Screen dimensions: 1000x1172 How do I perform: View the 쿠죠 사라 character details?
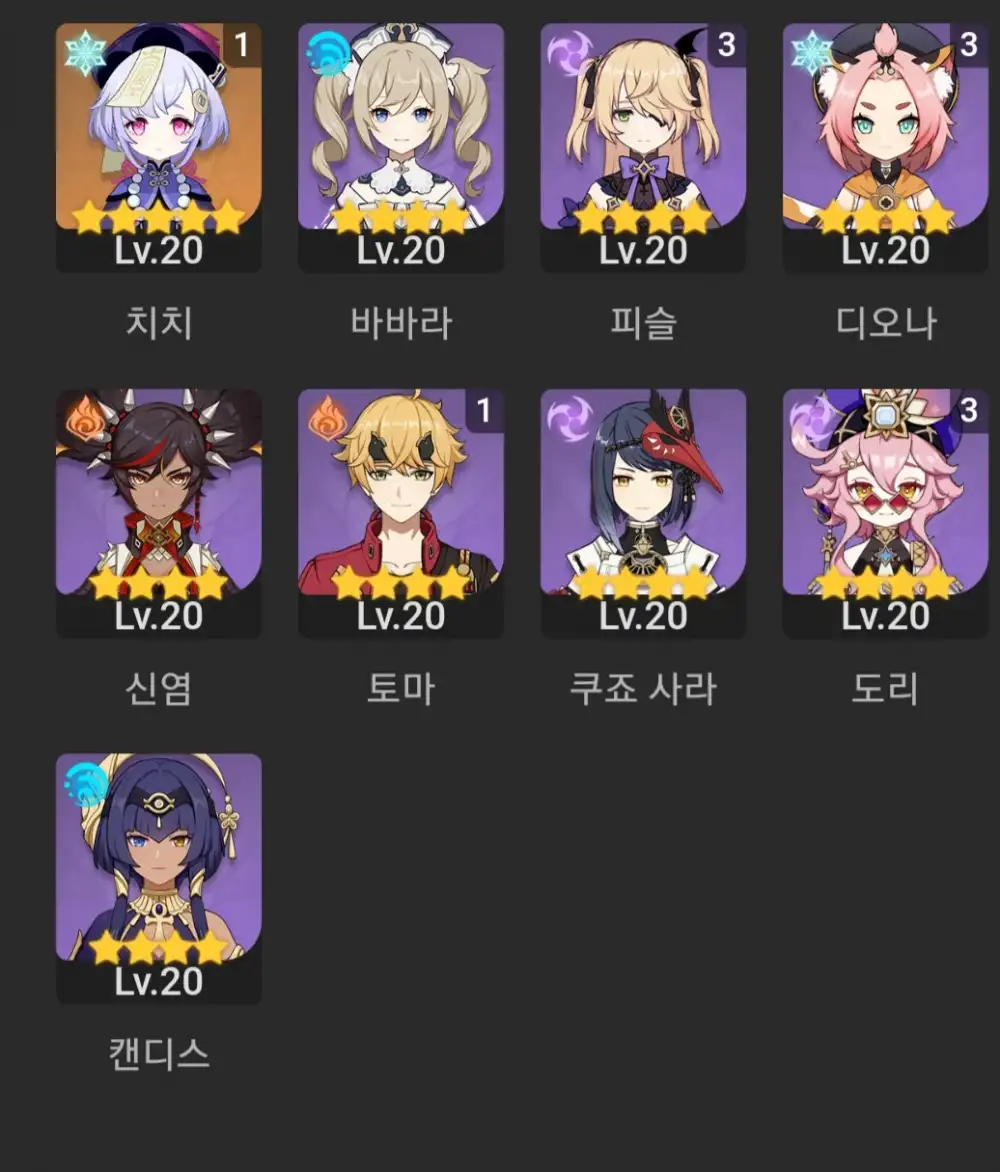[x=643, y=512]
